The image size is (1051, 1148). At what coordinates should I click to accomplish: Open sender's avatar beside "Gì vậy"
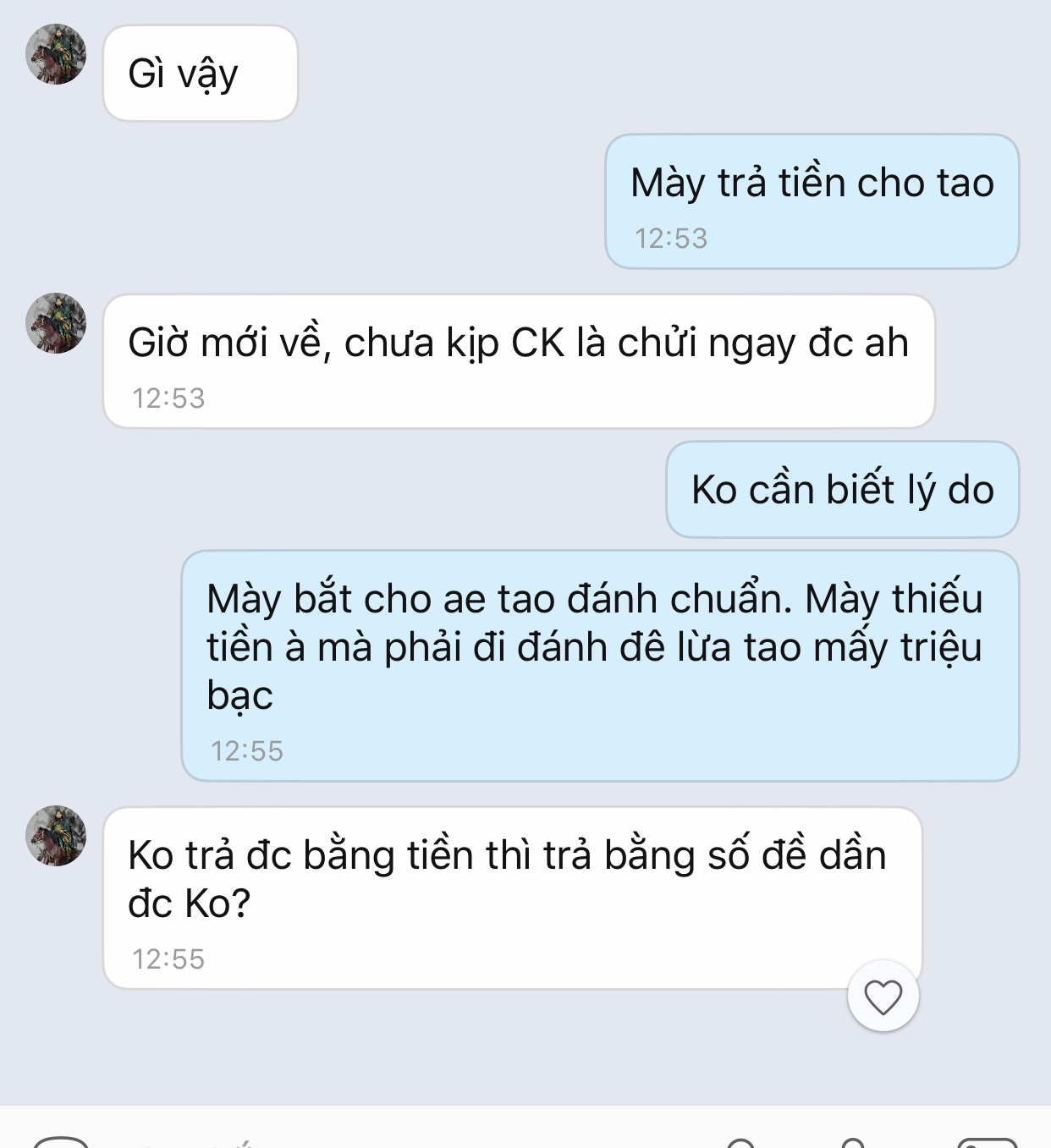[56, 54]
